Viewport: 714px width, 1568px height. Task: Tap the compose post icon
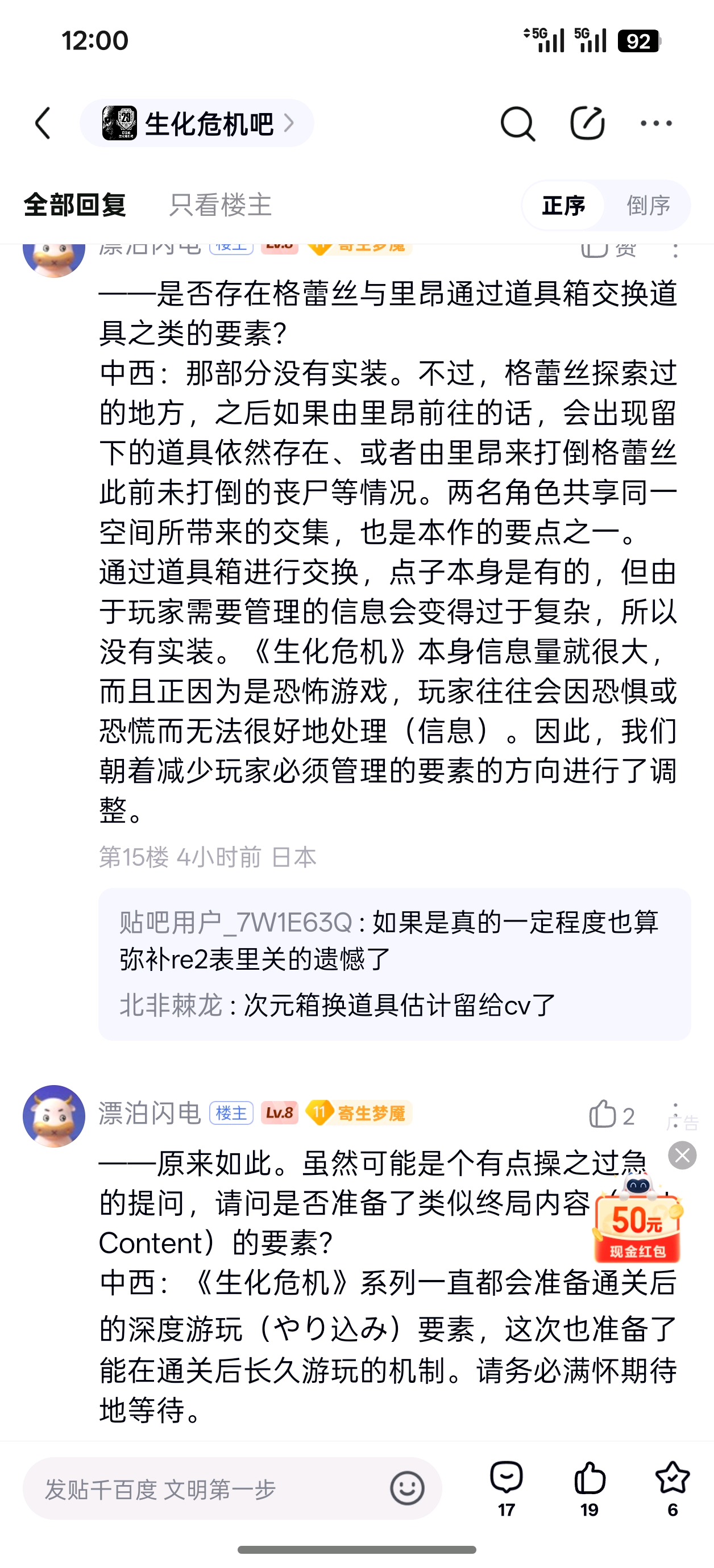click(587, 124)
